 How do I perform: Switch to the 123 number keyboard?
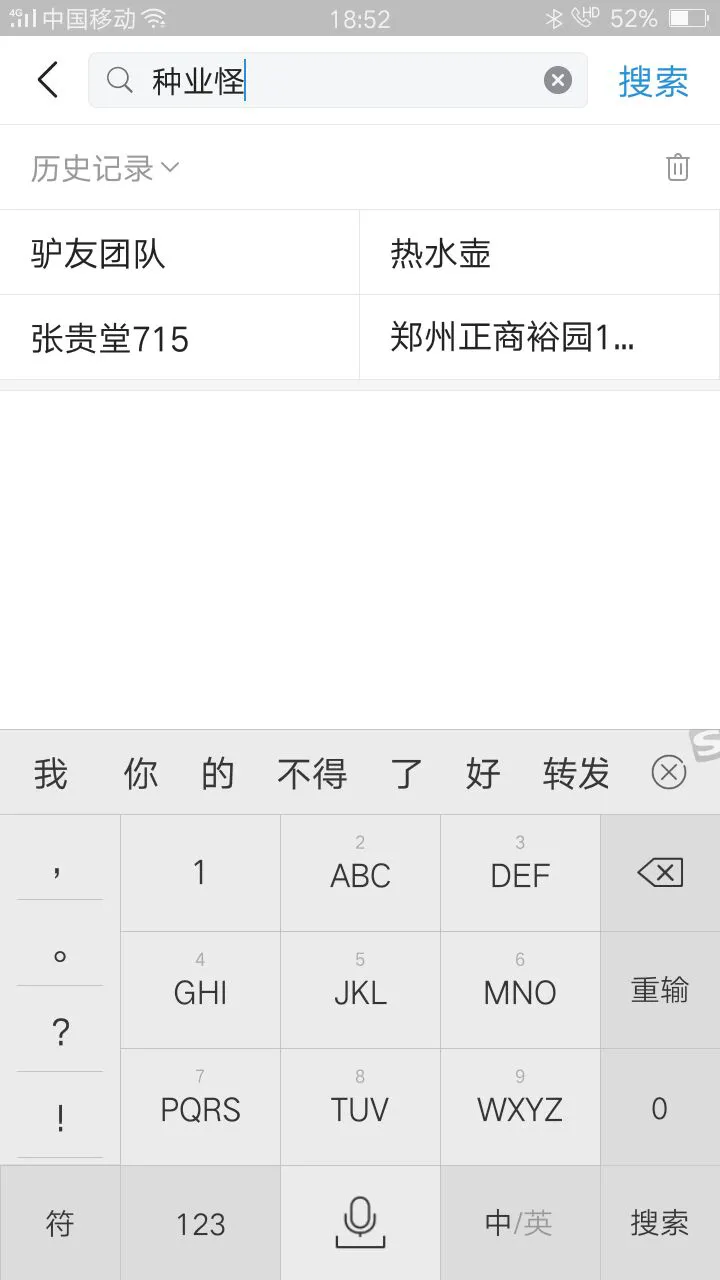tap(200, 1223)
